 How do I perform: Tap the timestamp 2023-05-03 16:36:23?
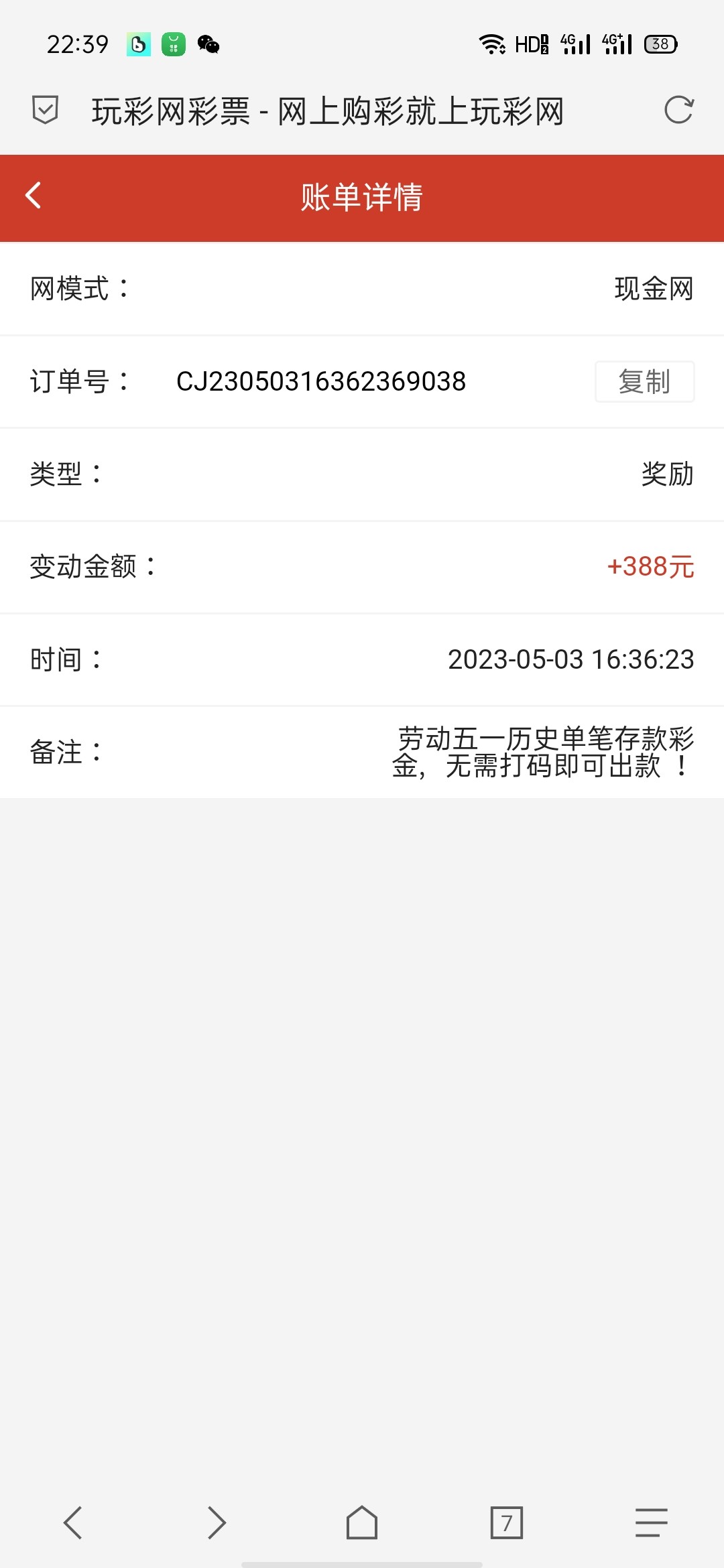(x=571, y=659)
